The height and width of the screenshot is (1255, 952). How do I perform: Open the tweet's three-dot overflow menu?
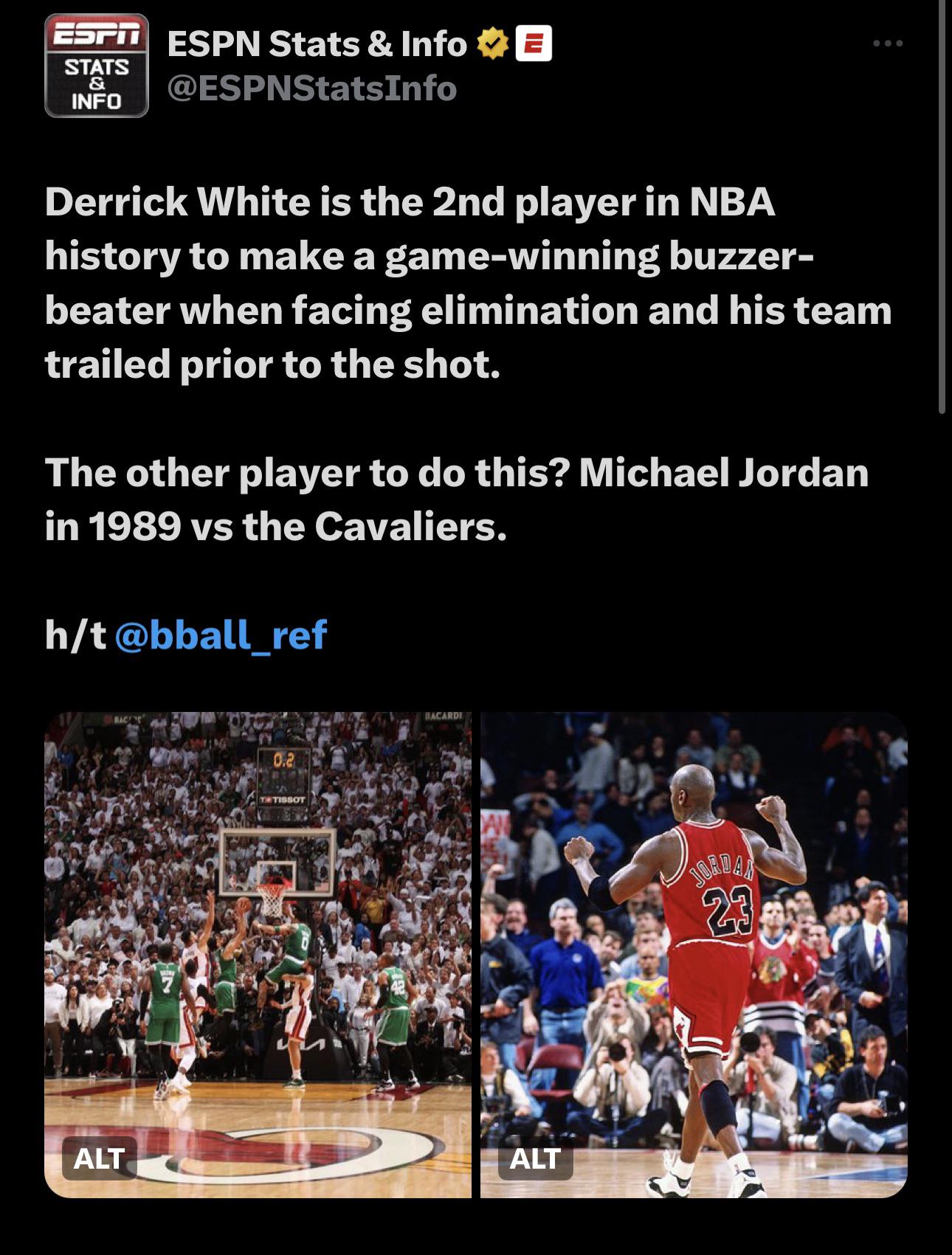(x=887, y=44)
